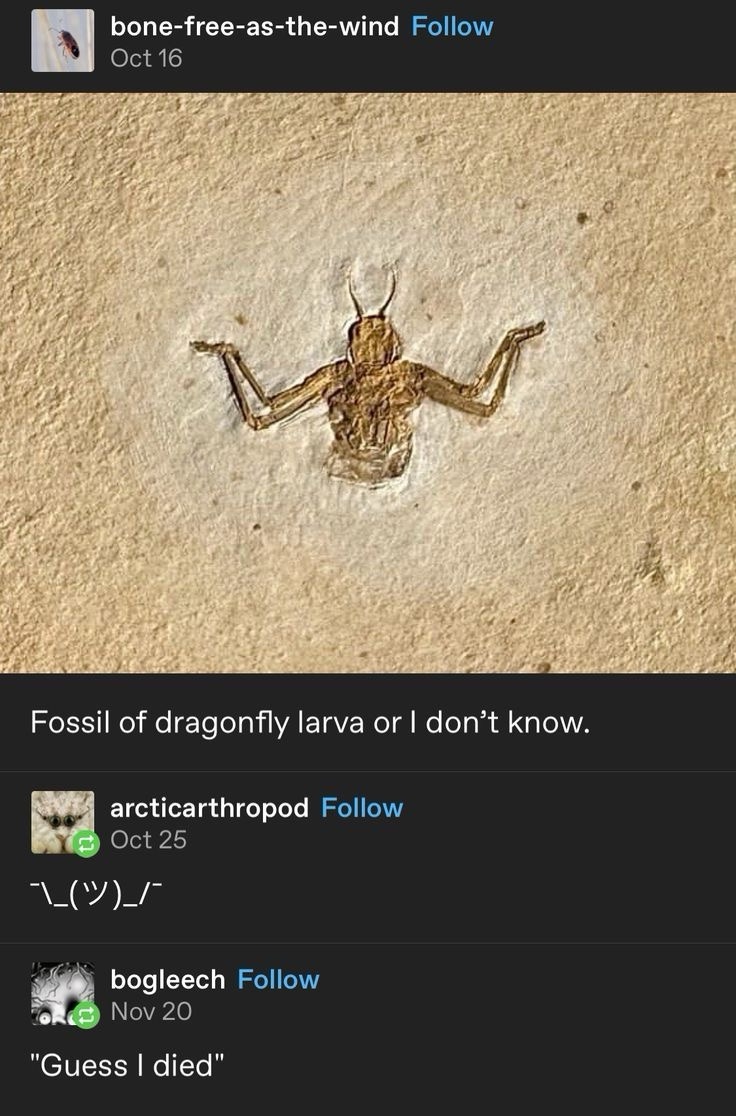Screen dimensions: 736x1116
Task: Tap bone-free-as-the-wind's avatar picture
Action: (62, 41)
